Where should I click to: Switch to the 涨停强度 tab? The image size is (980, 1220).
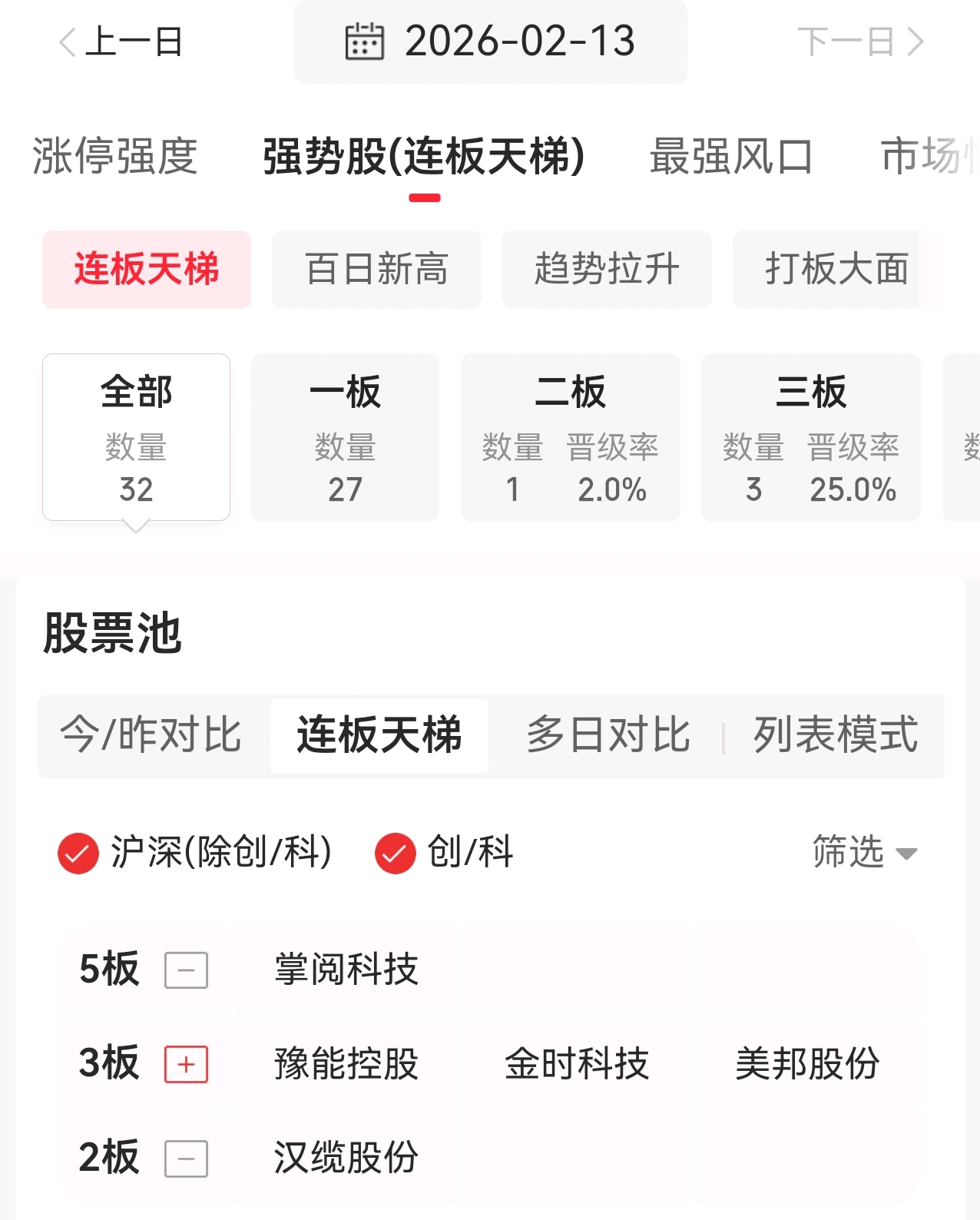114,156
